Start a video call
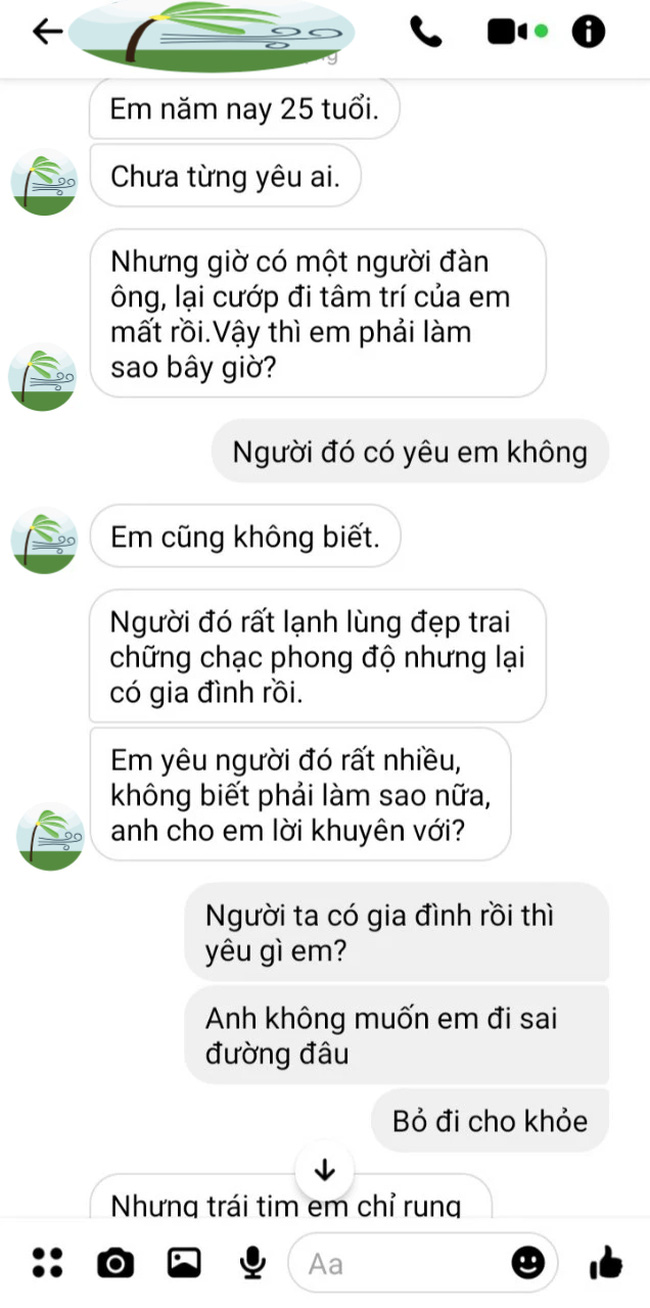This screenshot has height=1308, width=650. click(508, 32)
